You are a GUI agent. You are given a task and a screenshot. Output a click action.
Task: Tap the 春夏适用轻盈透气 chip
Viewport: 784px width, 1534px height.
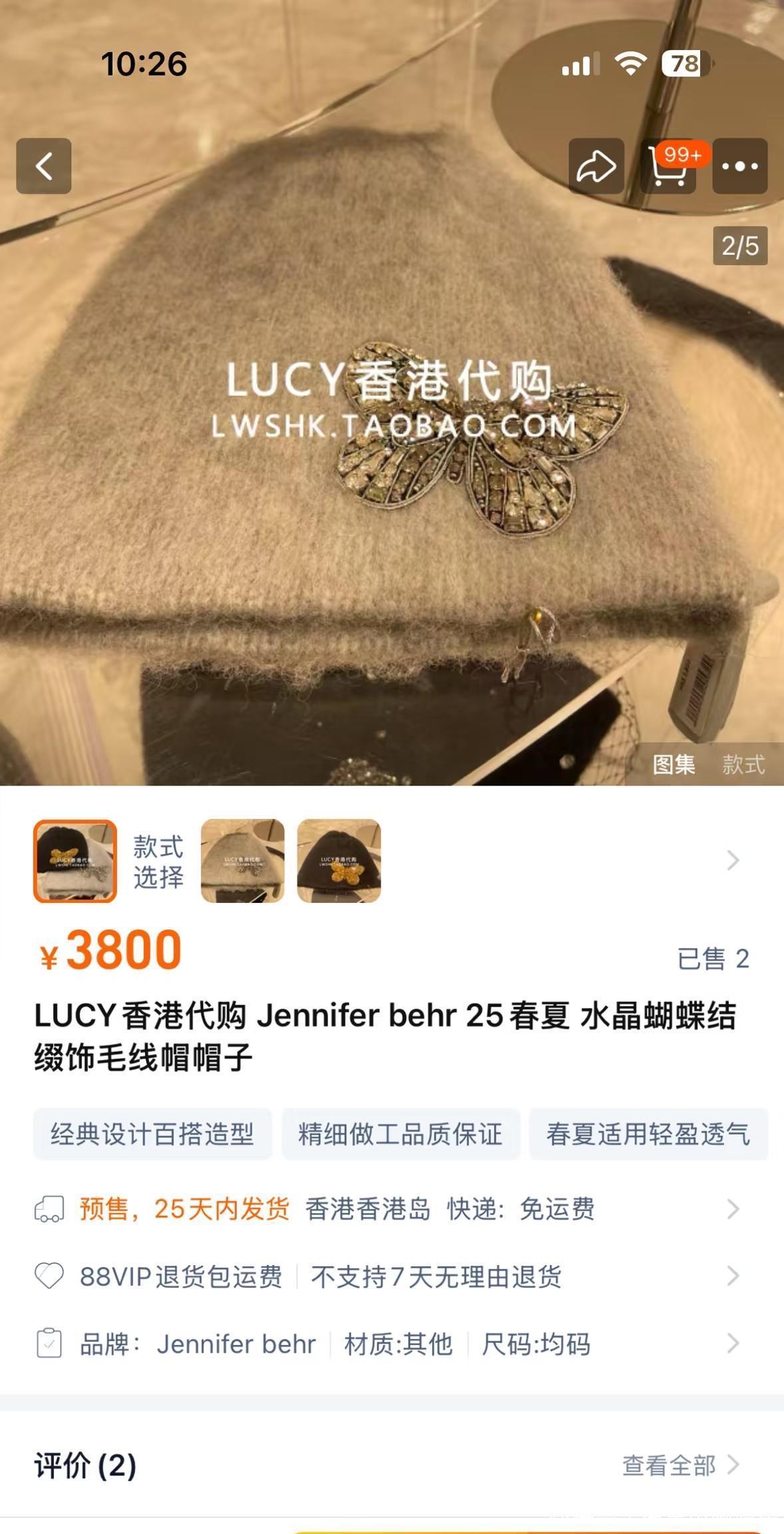click(648, 1134)
